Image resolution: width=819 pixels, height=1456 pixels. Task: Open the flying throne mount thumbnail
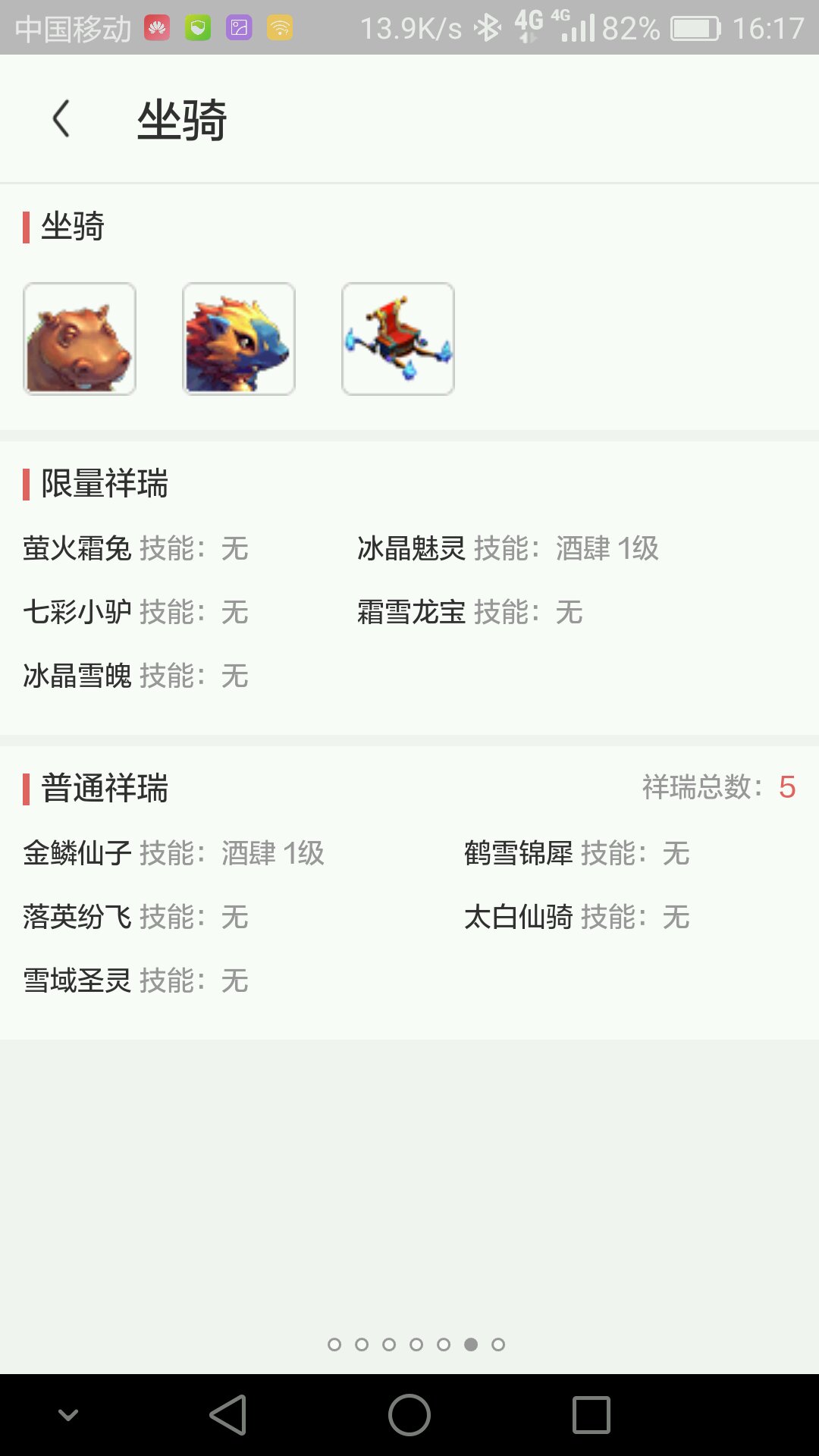click(398, 339)
